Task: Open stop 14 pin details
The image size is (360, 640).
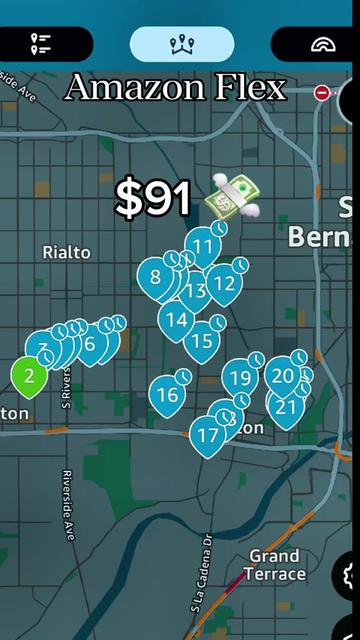Action: [x=177, y=320]
